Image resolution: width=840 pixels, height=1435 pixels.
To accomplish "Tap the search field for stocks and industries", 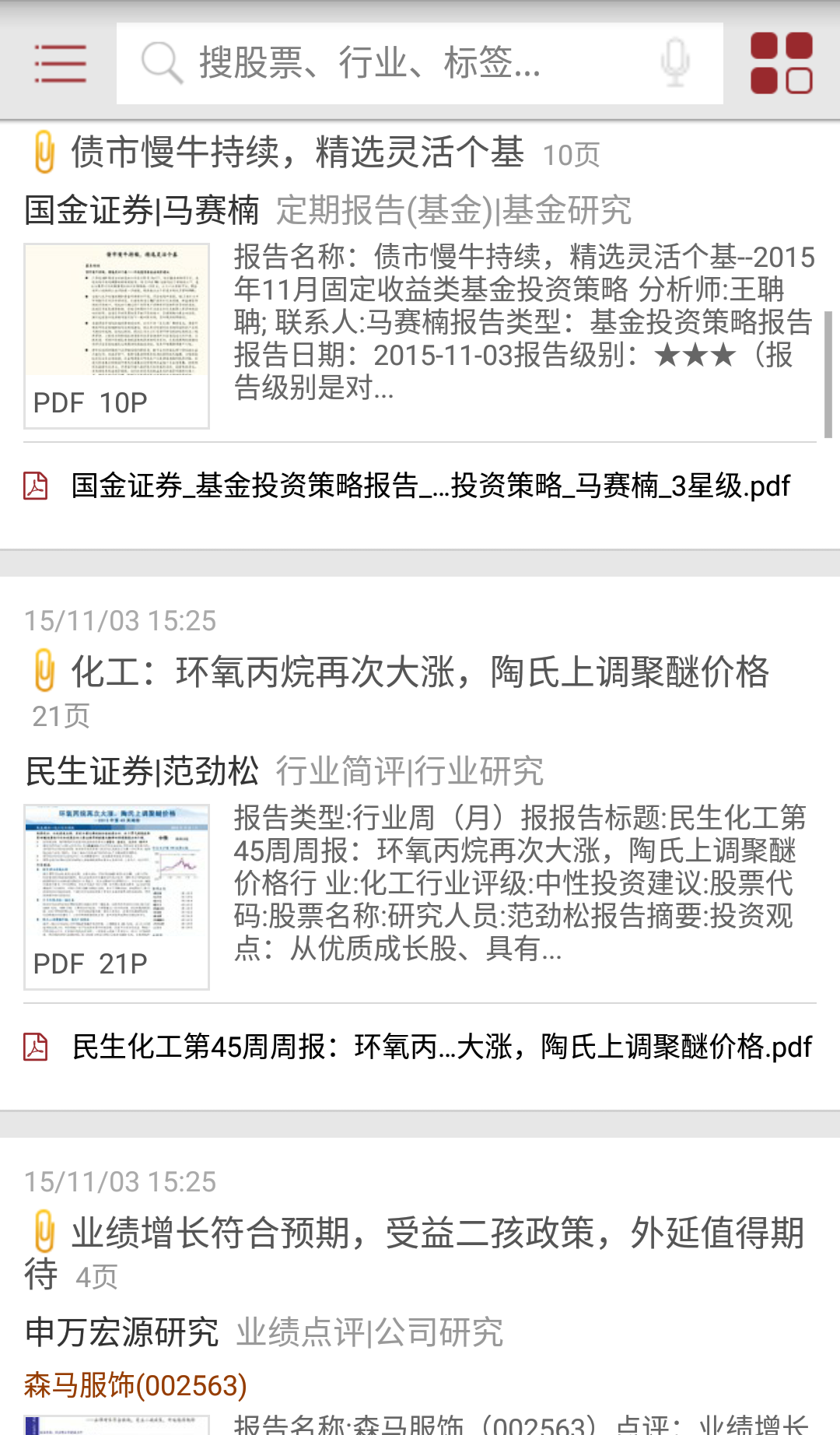I will [389, 63].
